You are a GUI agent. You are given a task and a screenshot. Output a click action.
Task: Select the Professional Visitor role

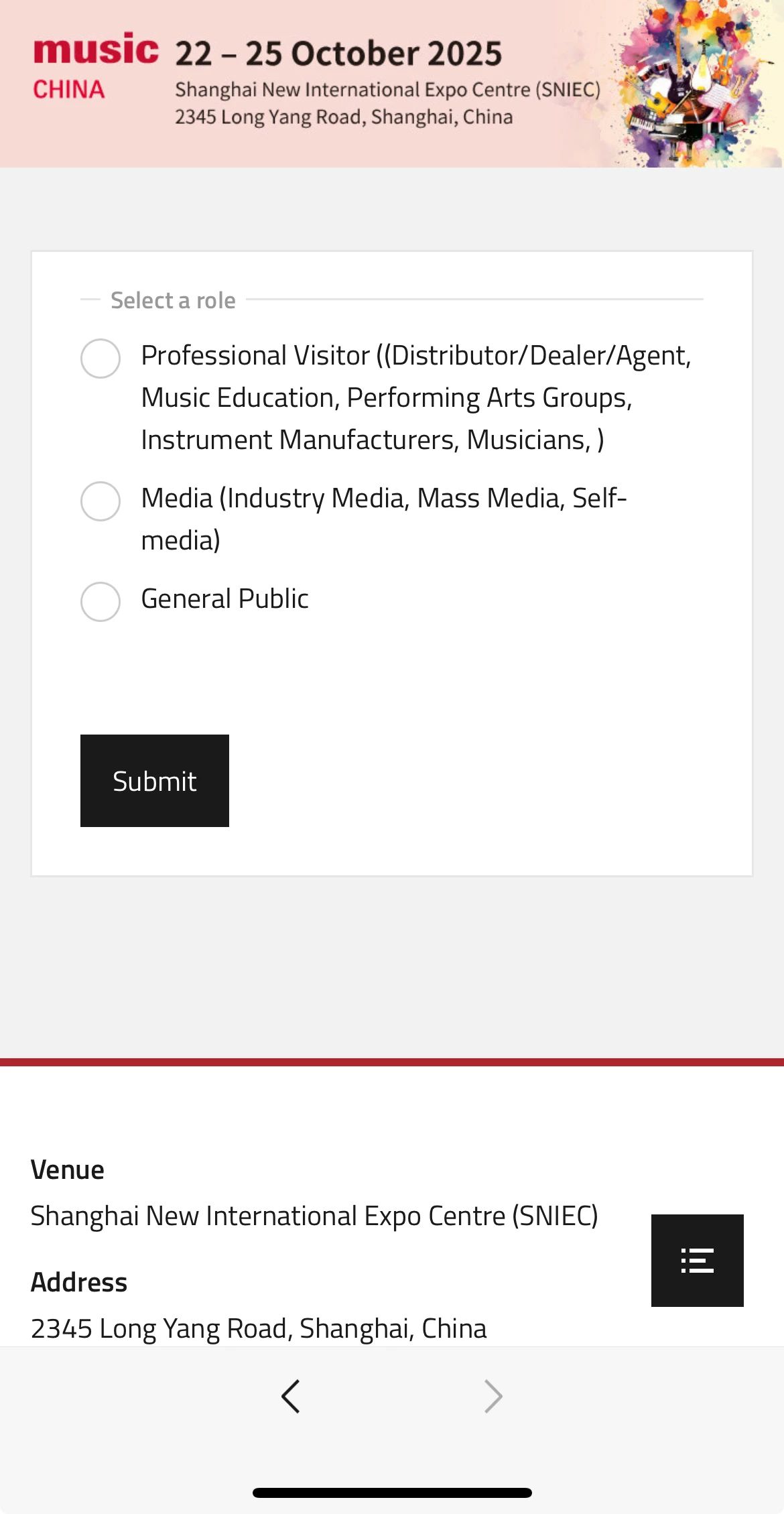tap(101, 359)
